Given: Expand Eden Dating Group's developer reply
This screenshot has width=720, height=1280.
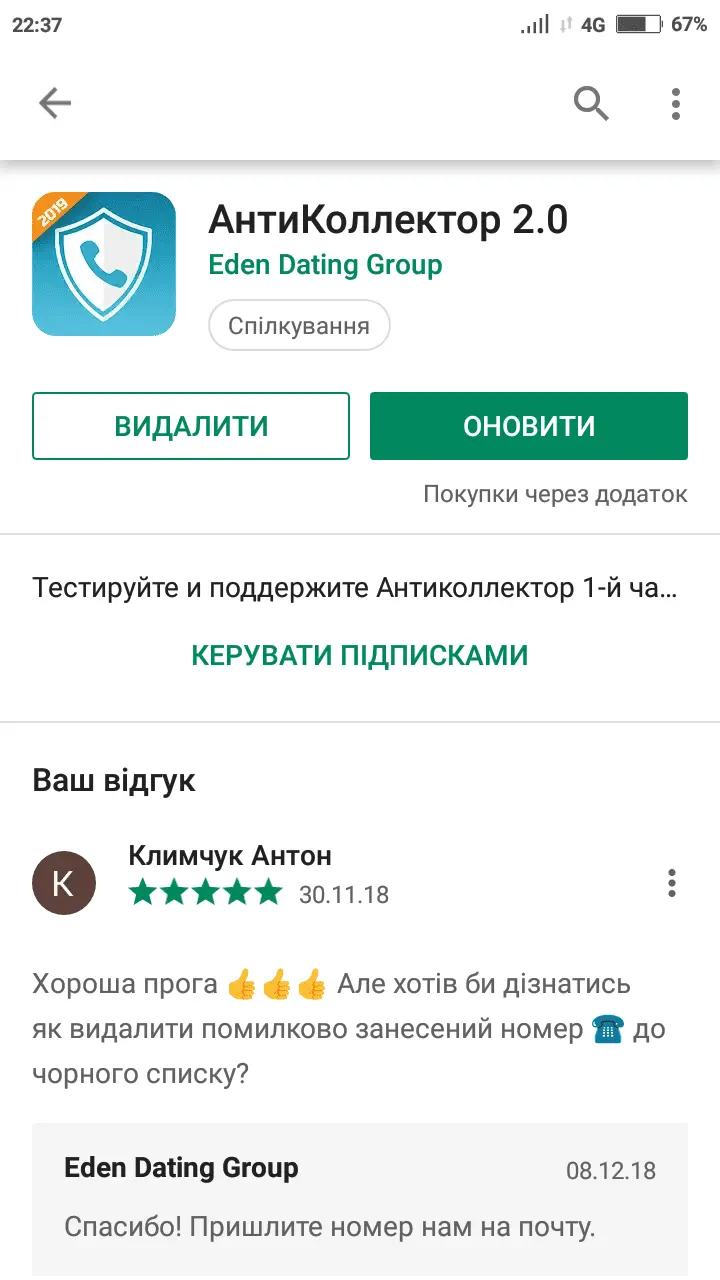Looking at the screenshot, I should 360,1197.
